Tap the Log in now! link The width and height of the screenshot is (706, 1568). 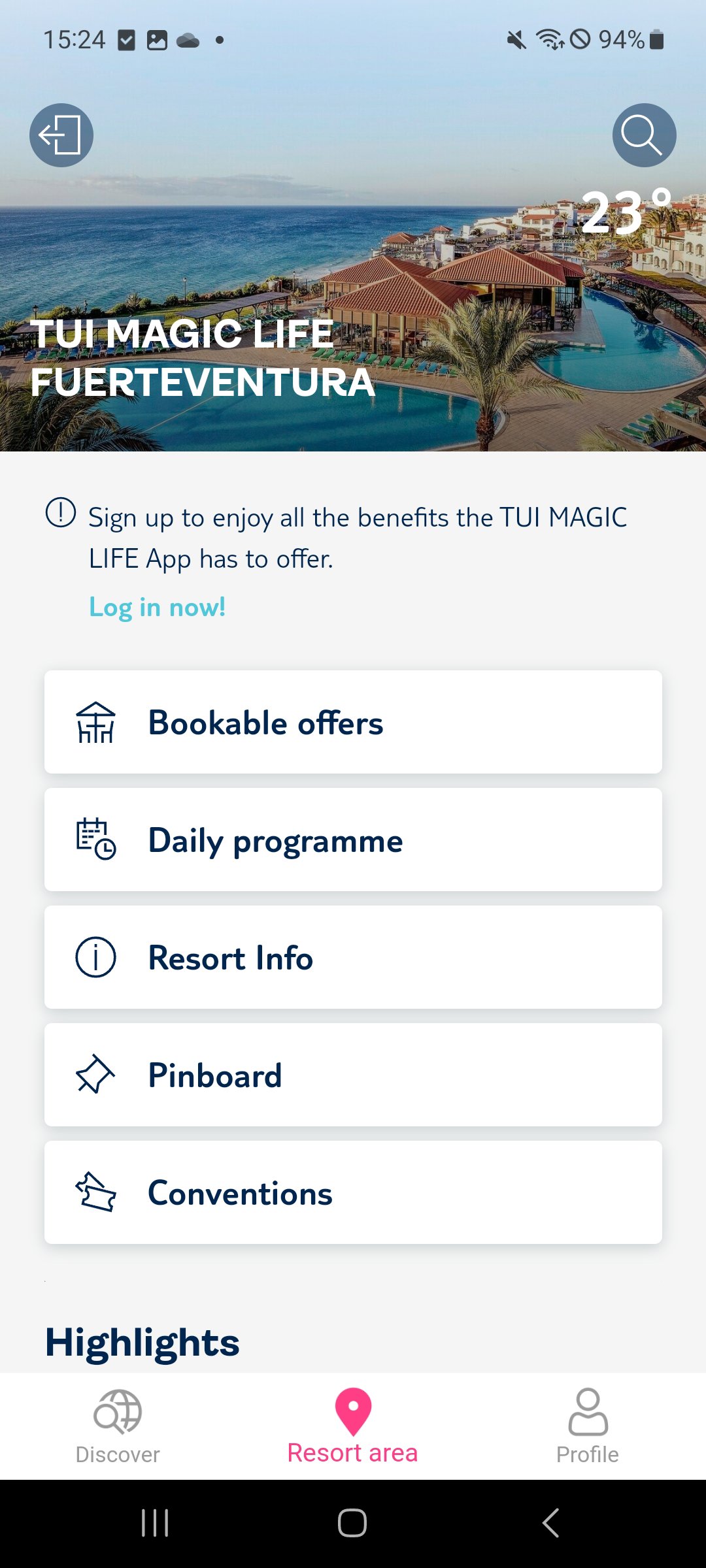click(157, 607)
